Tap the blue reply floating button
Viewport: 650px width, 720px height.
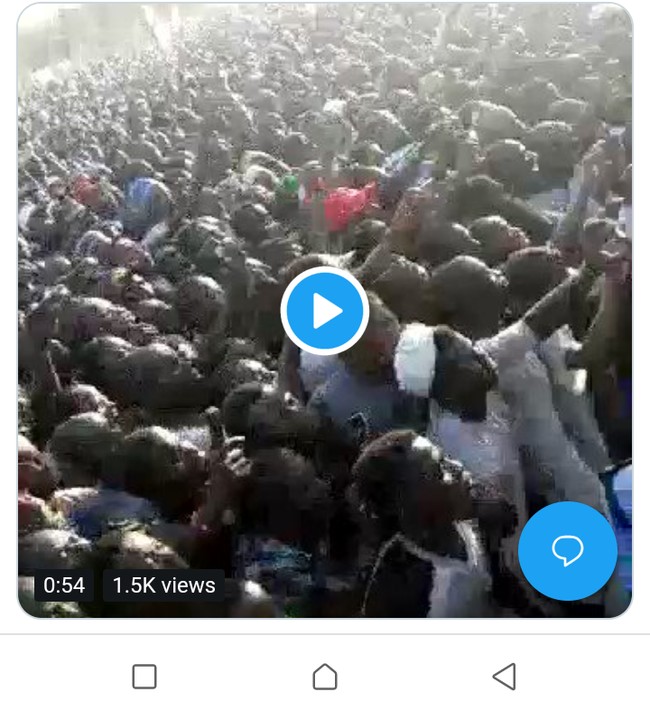pyautogui.click(x=567, y=551)
